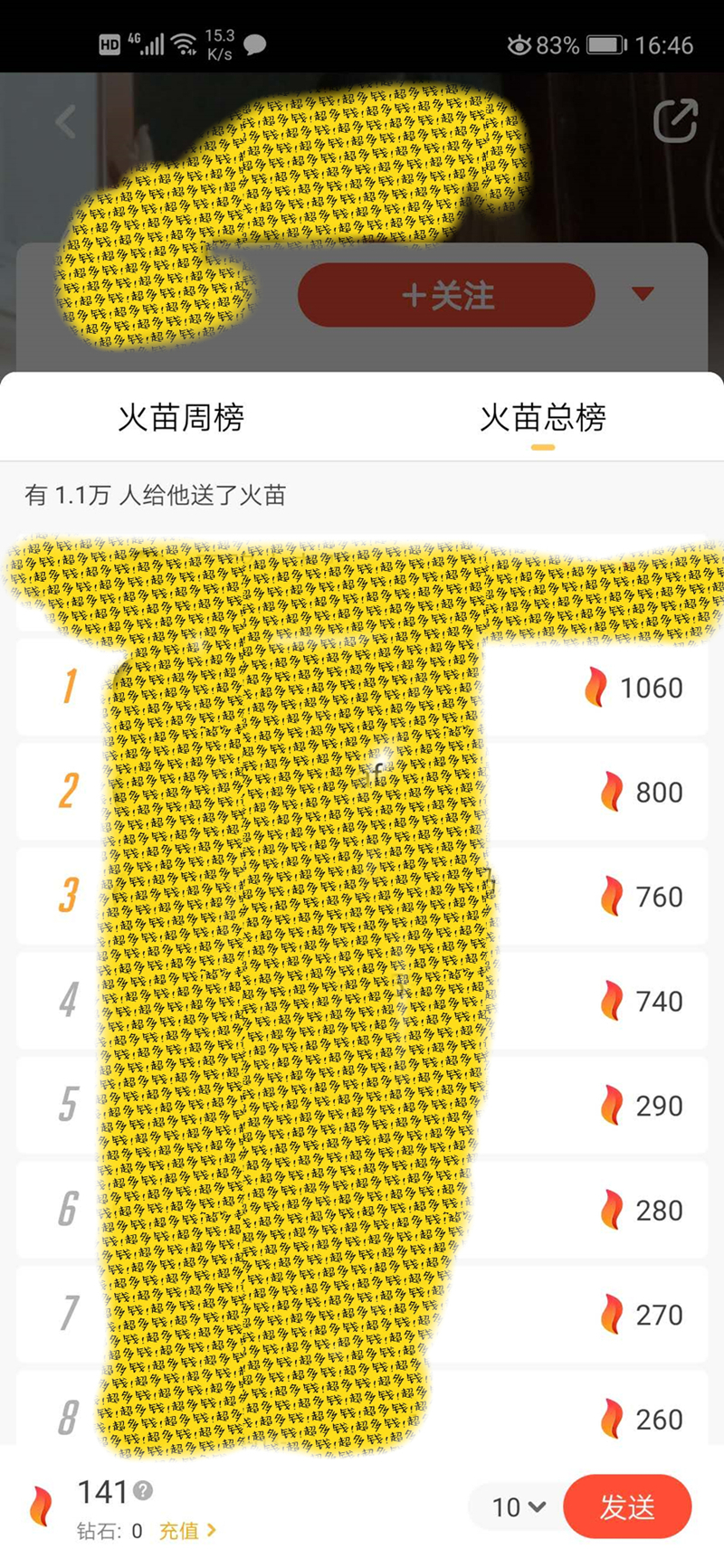The width and height of the screenshot is (724, 1568).
Task: Open the rank 6 sender with 280 flames
Action: tap(362, 1211)
